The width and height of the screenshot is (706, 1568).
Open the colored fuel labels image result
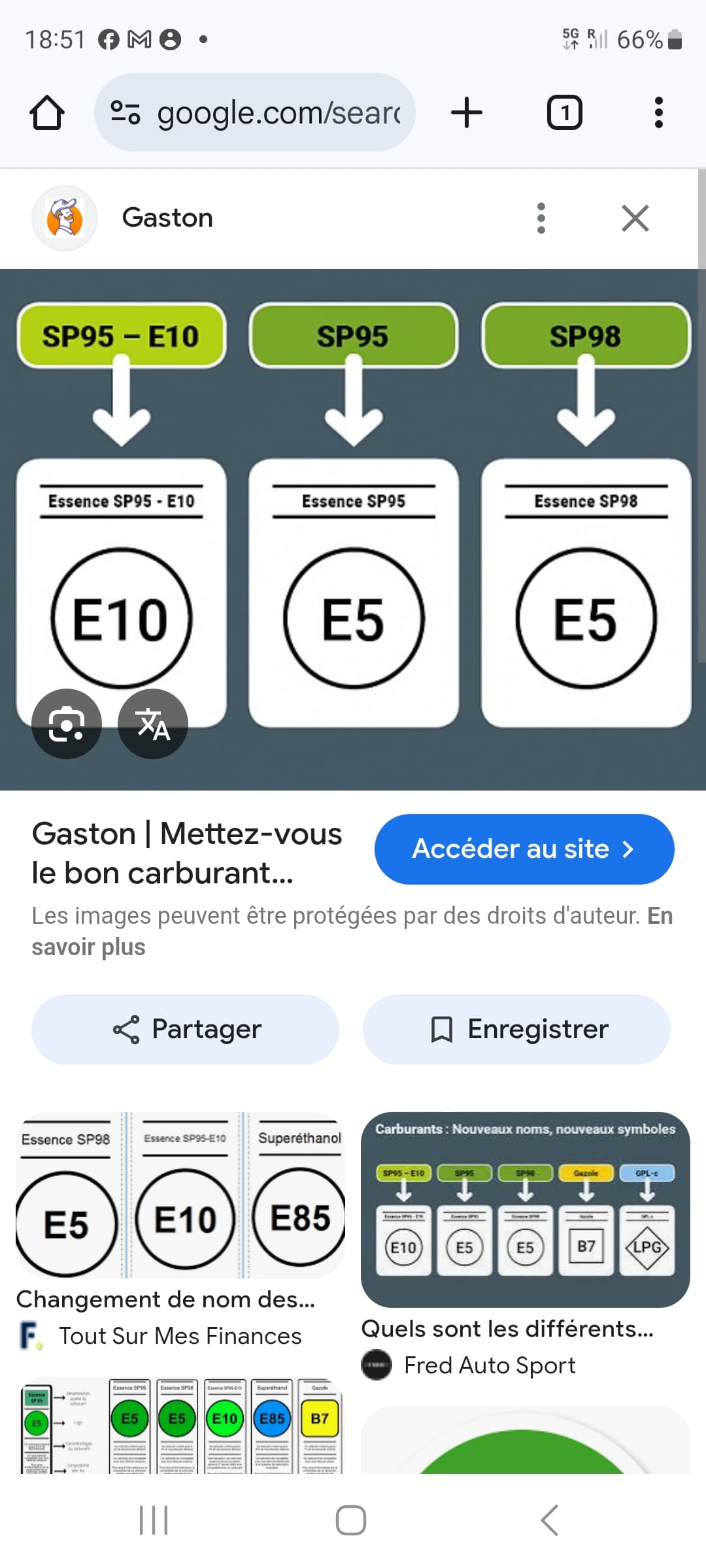(180, 1424)
